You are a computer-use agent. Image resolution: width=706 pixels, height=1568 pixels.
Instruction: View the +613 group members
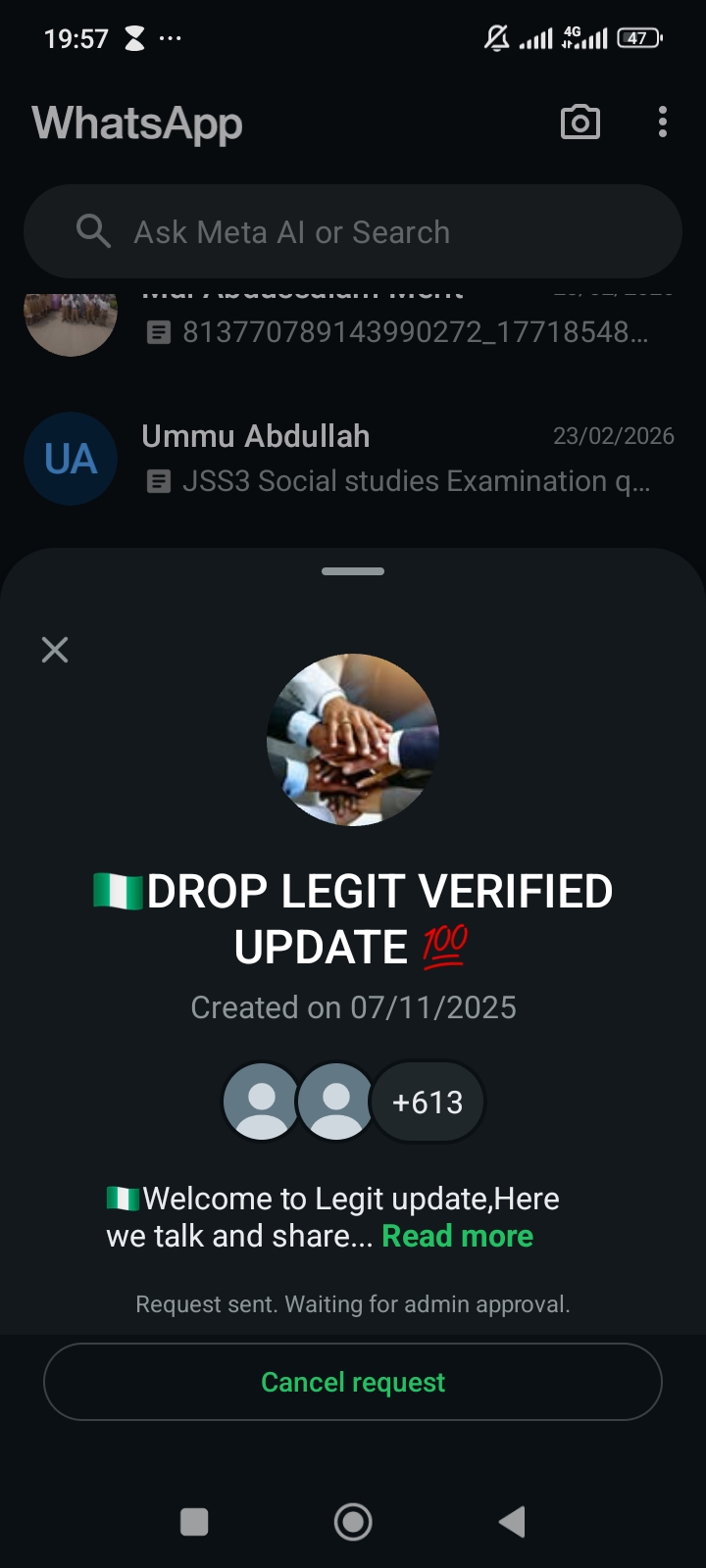pos(428,1102)
